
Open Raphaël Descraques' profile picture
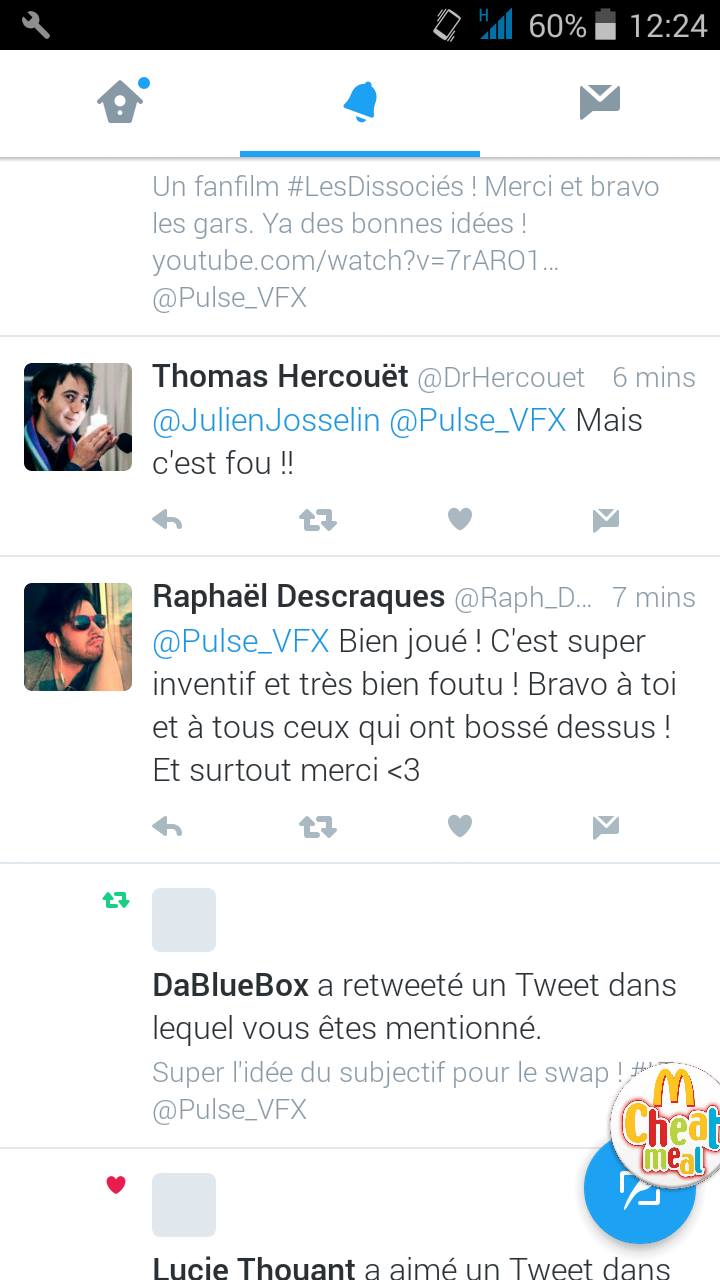point(78,637)
